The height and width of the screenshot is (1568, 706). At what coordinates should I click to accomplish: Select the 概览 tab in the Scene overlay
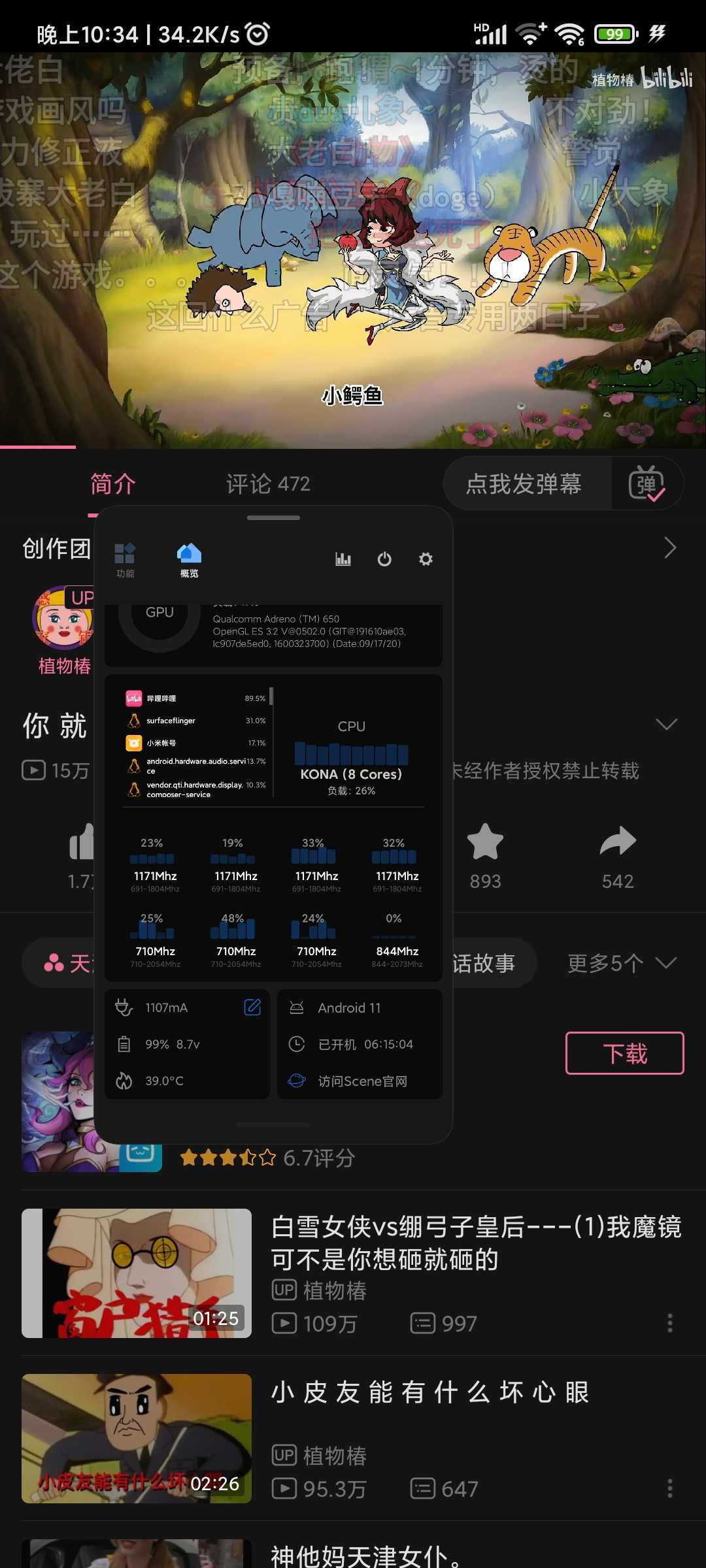coord(189,560)
